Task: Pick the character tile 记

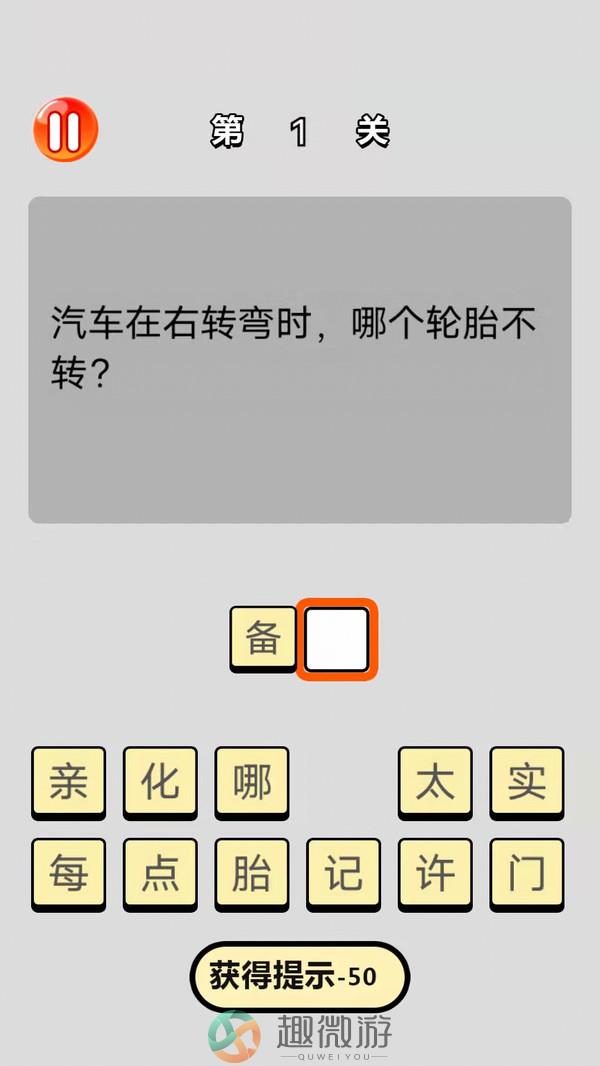Action: click(343, 873)
